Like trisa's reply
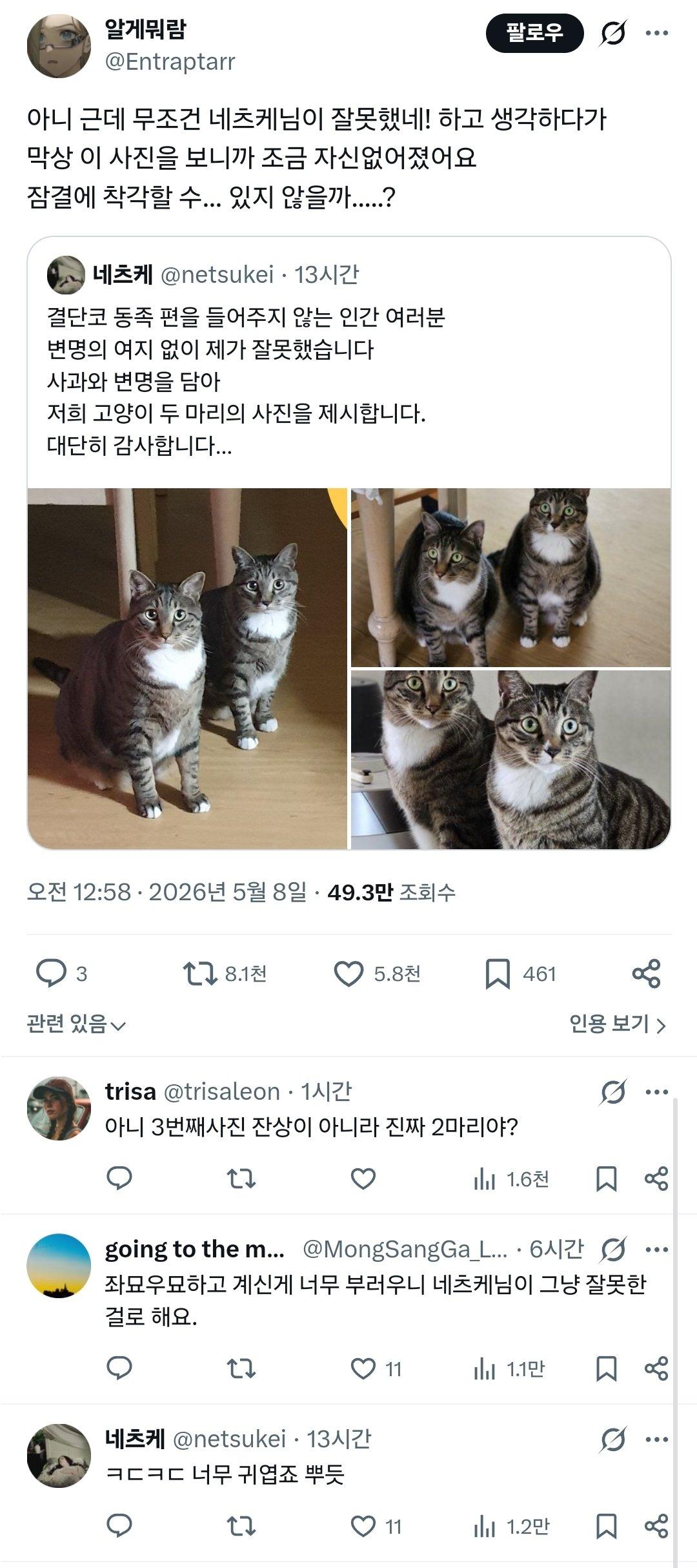 click(x=363, y=1179)
